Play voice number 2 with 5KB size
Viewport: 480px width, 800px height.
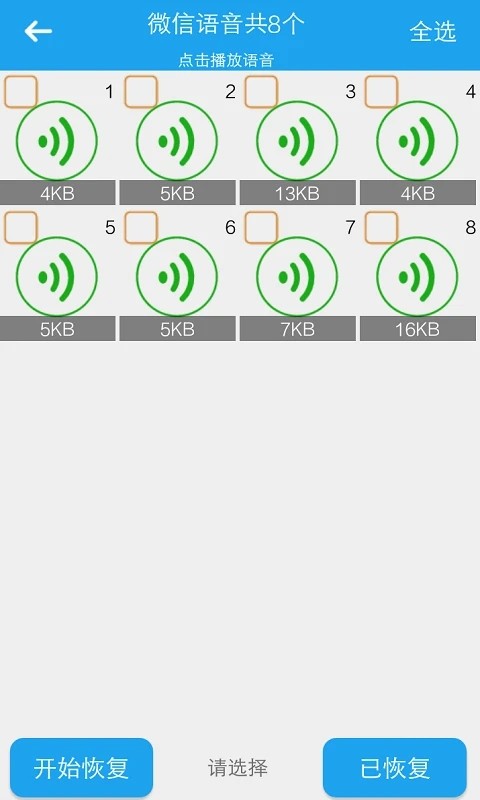(177, 141)
